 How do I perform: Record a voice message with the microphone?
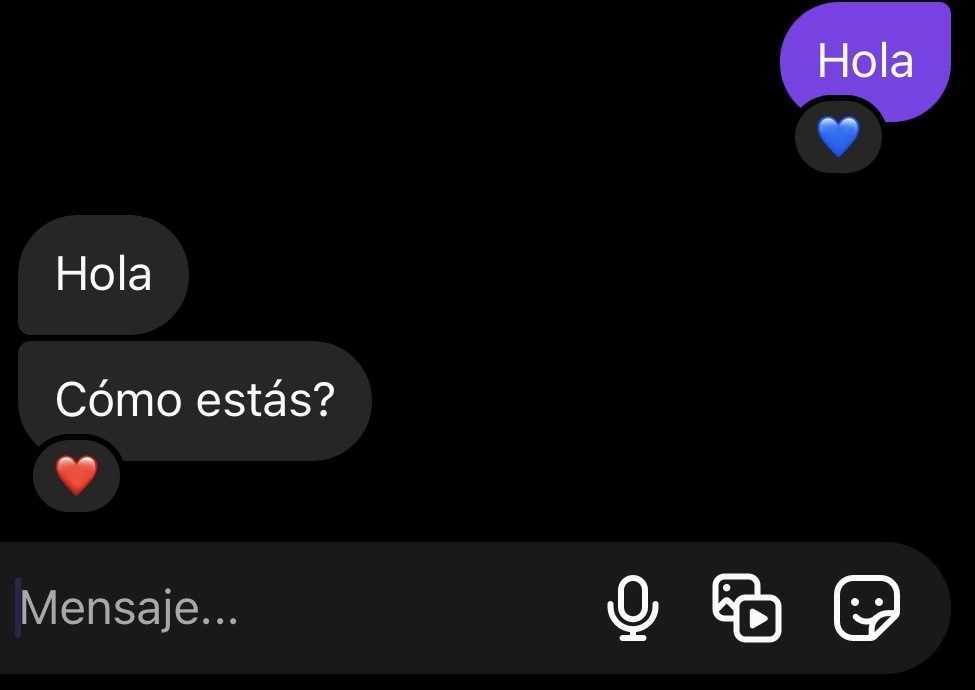coord(633,608)
